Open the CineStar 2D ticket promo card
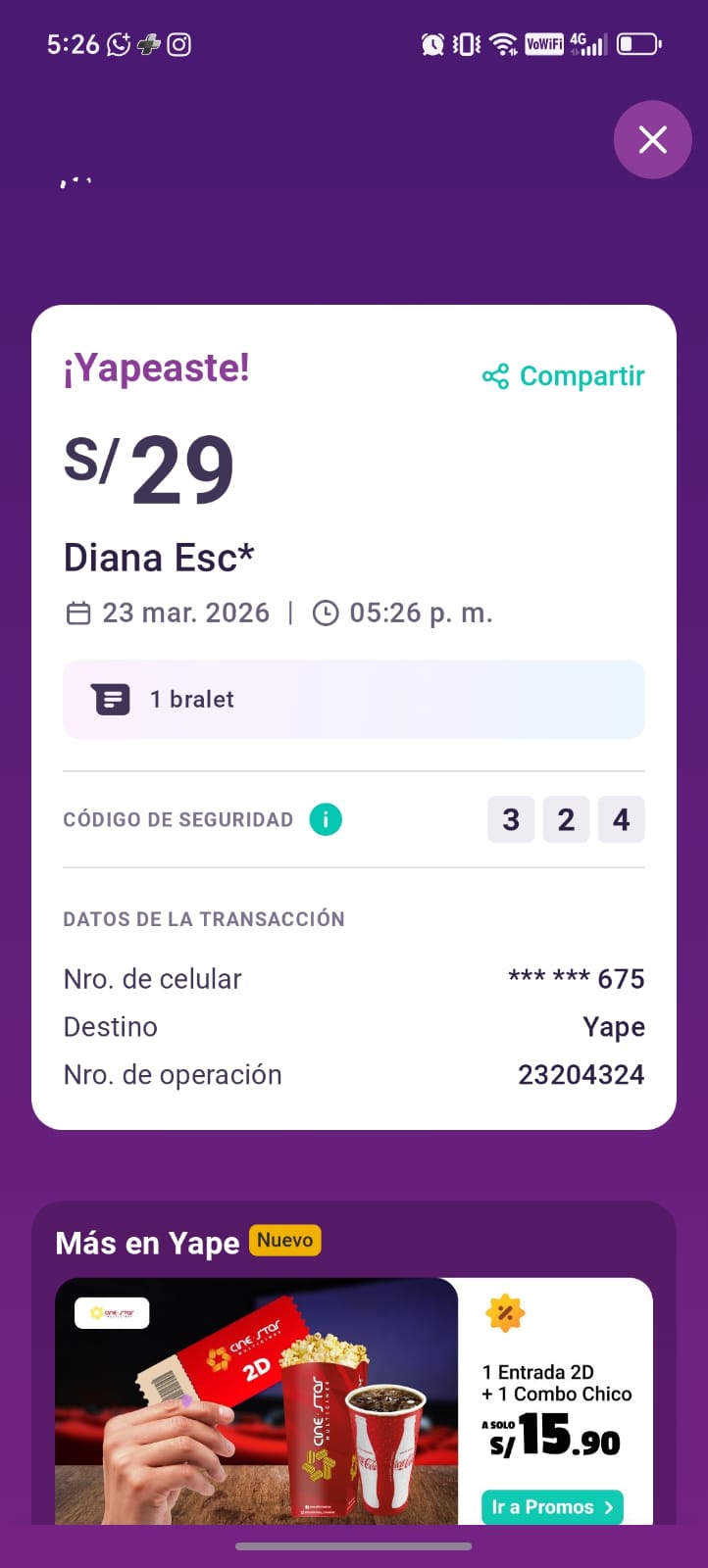708x1568 pixels. coord(257,1401)
